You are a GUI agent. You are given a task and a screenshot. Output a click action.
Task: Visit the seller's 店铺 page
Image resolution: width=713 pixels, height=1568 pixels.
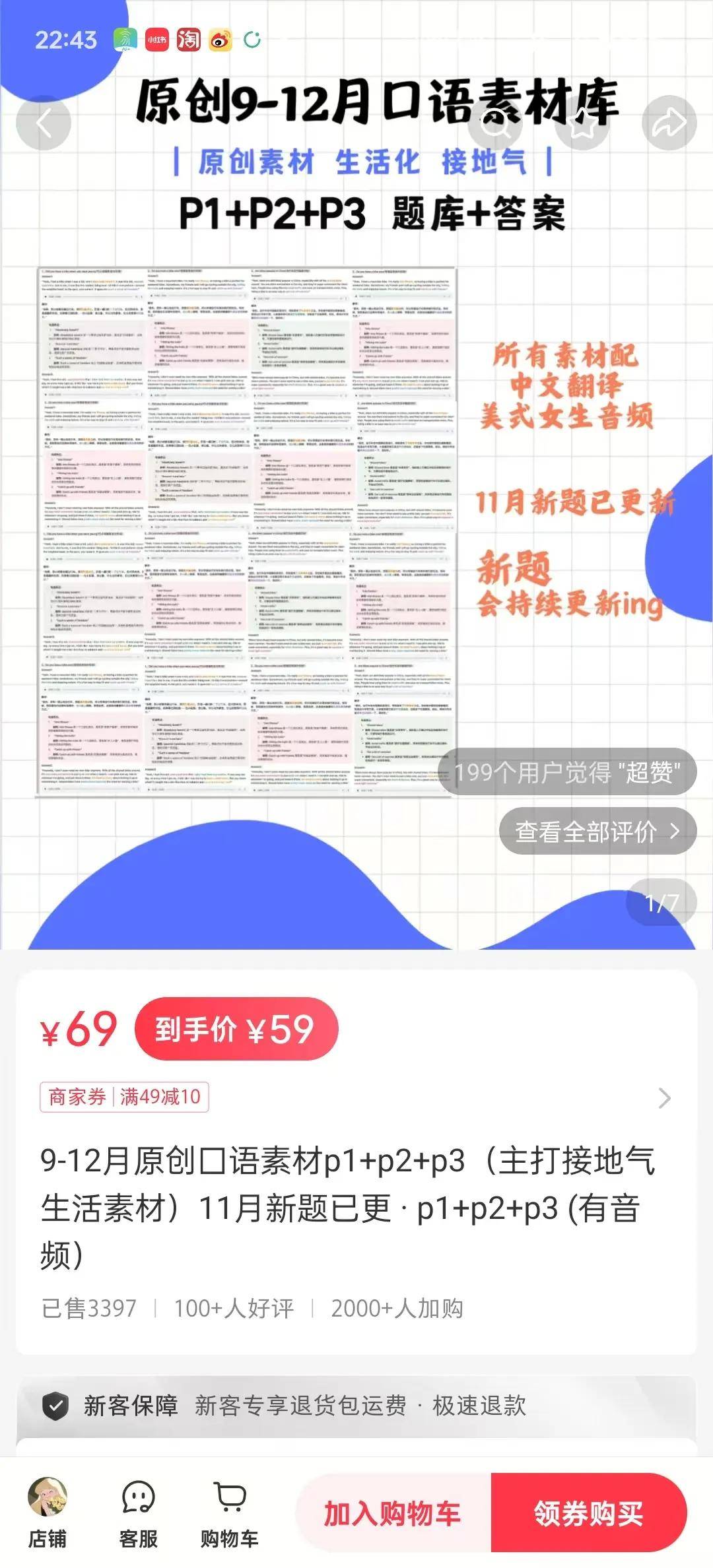pos(48,1513)
